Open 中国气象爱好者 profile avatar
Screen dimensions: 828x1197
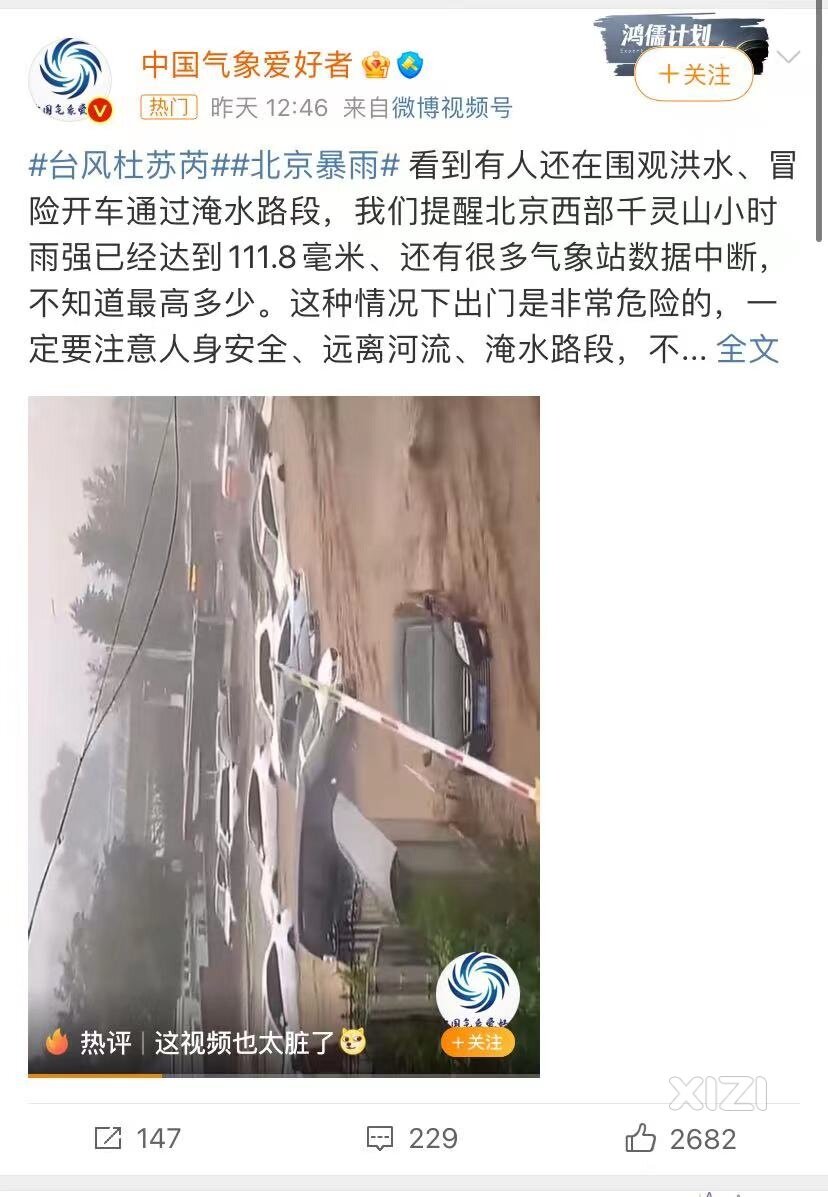pyautogui.click(x=69, y=79)
